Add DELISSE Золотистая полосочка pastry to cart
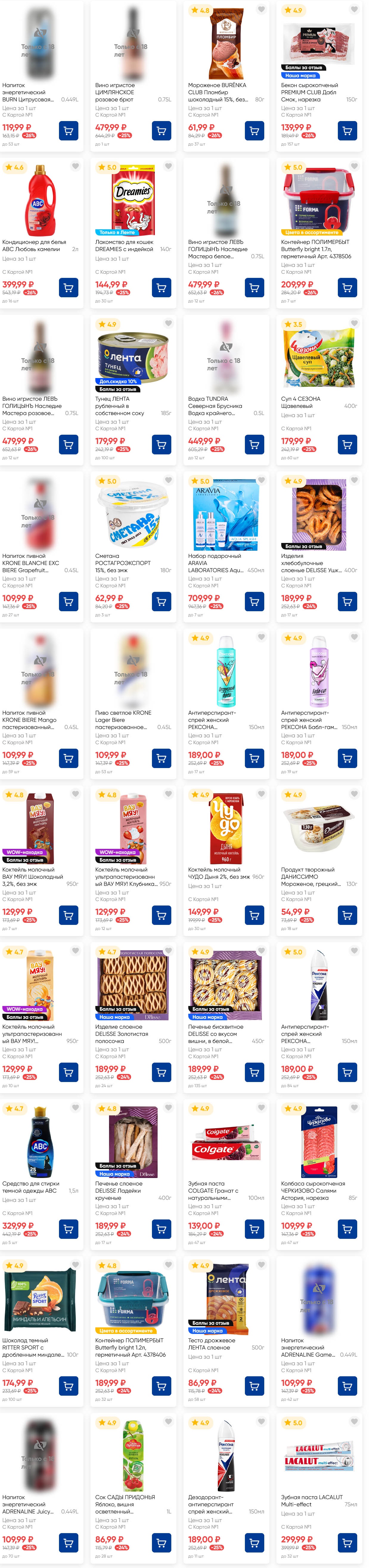 click(x=161, y=1072)
